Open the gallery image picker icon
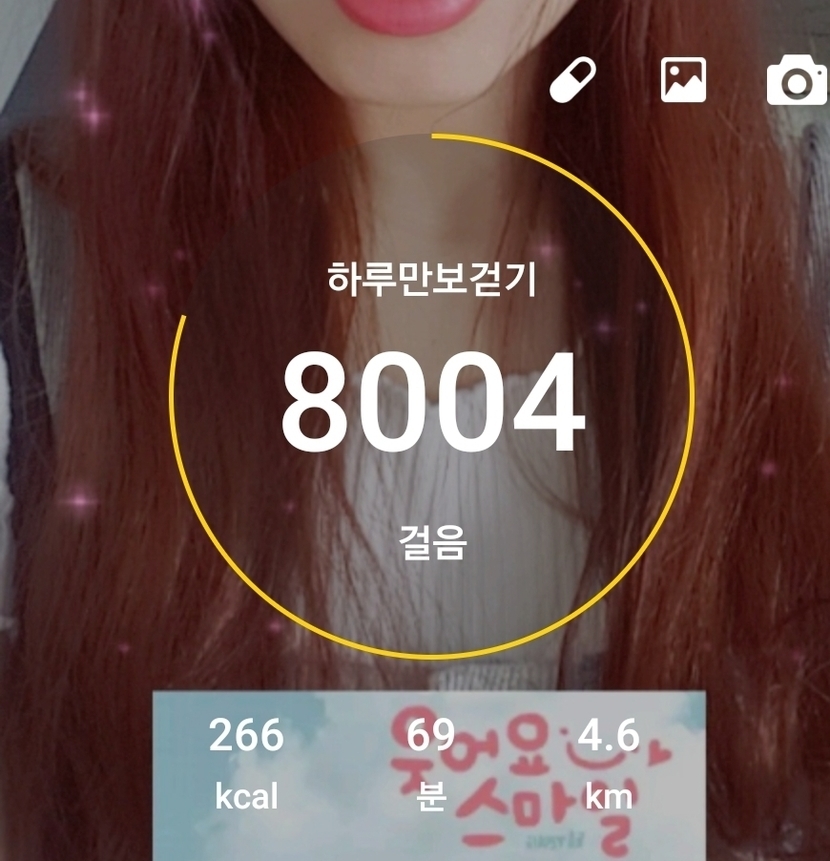Image resolution: width=830 pixels, height=861 pixels. click(683, 80)
